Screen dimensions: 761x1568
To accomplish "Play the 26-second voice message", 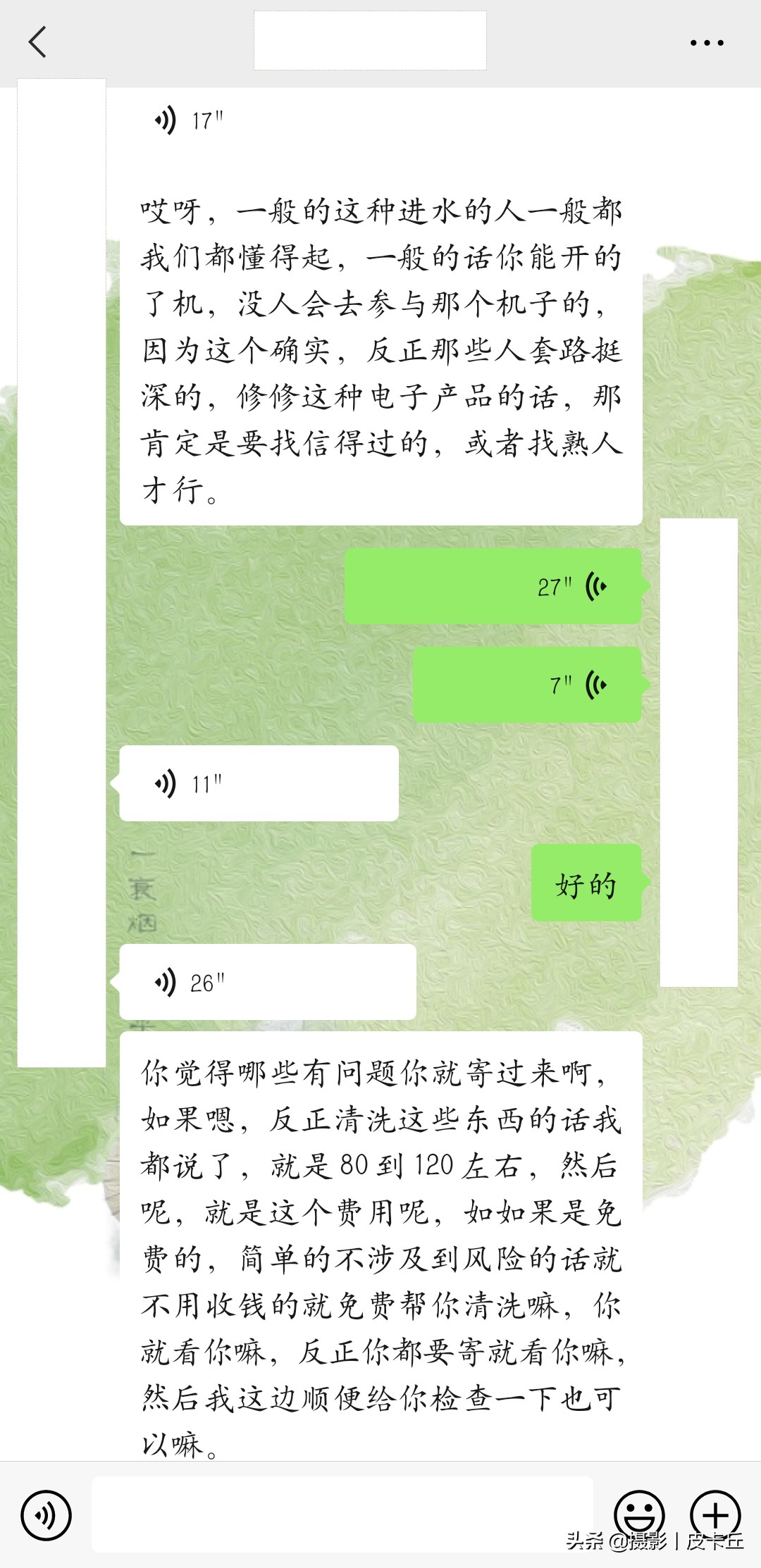I will [167, 981].
